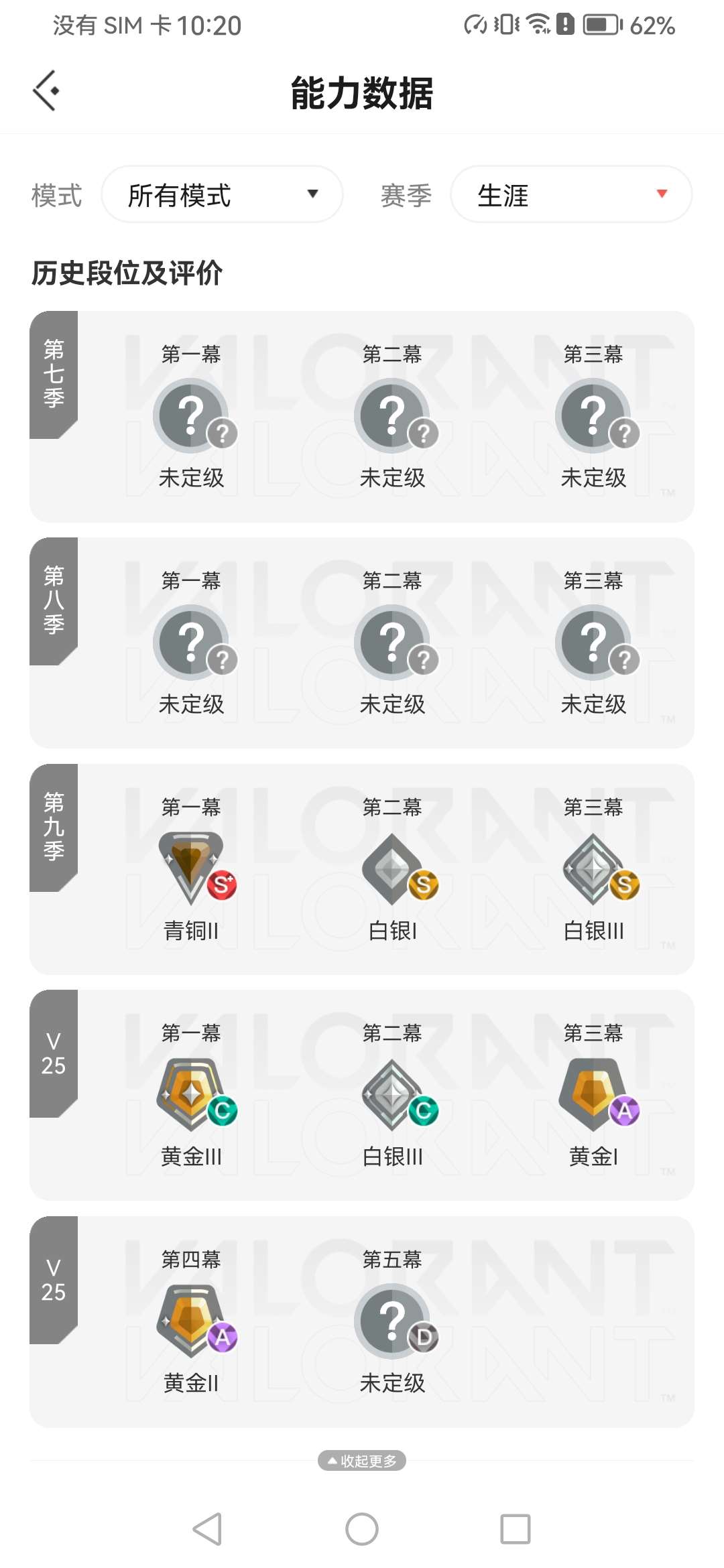724x1568 pixels.
Task: Collapse the list with 收起更多
Action: (x=362, y=1460)
